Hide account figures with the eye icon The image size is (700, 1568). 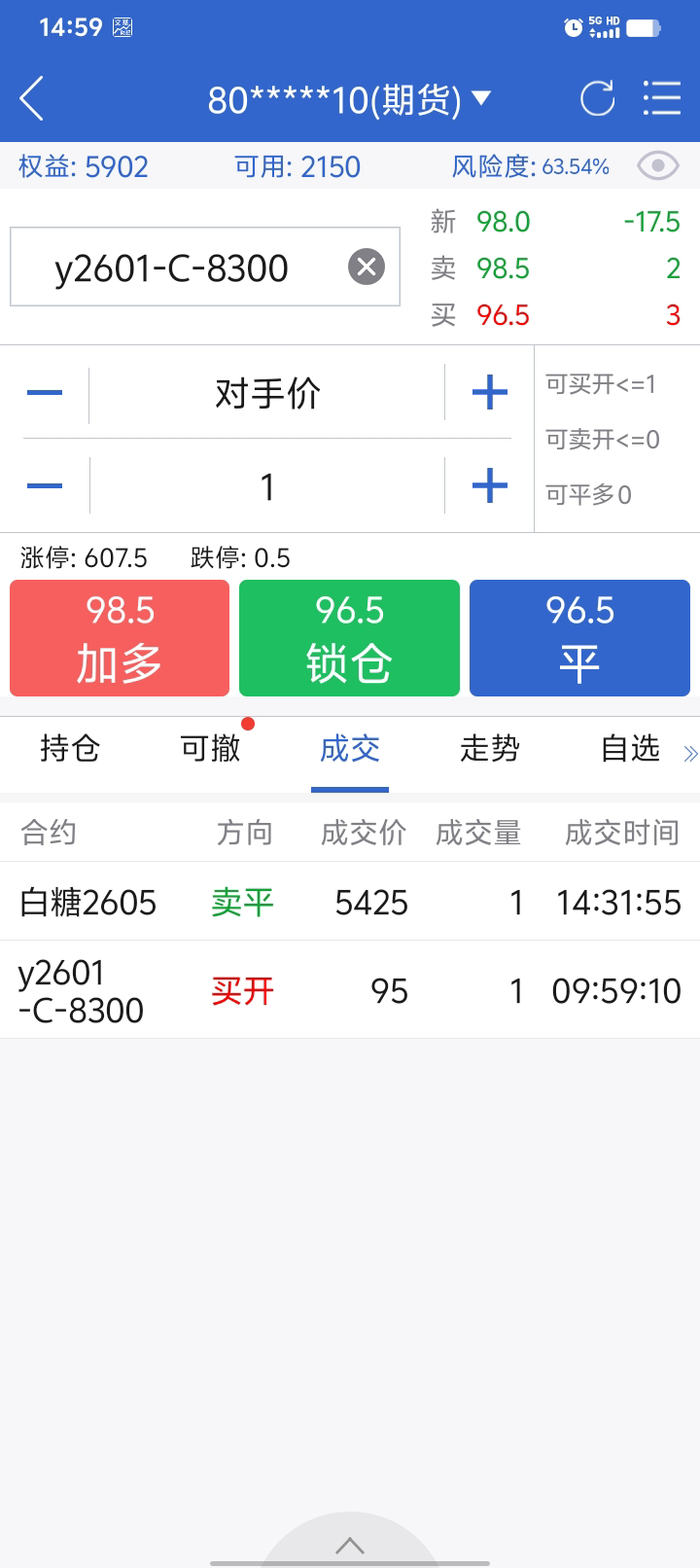point(657,166)
